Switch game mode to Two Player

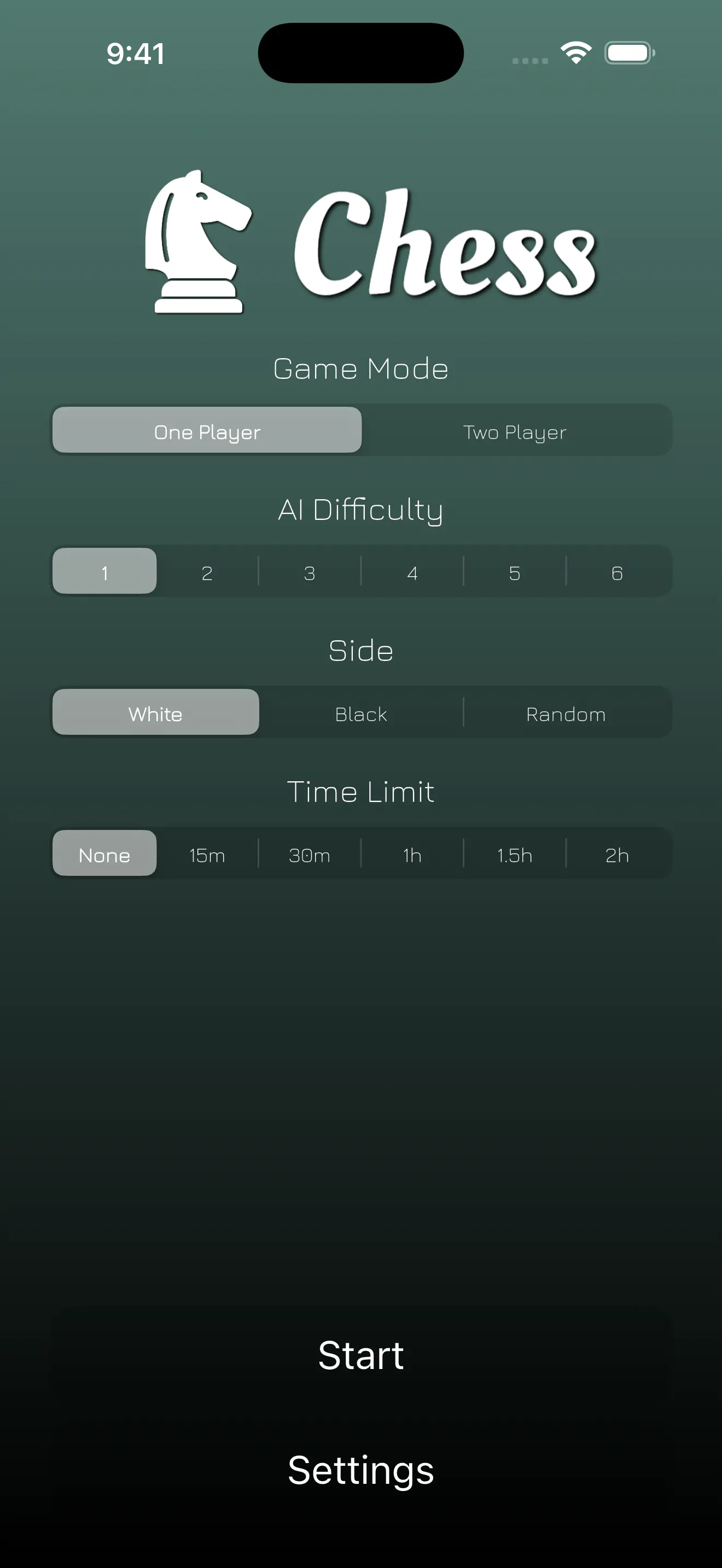pyautogui.click(x=515, y=431)
